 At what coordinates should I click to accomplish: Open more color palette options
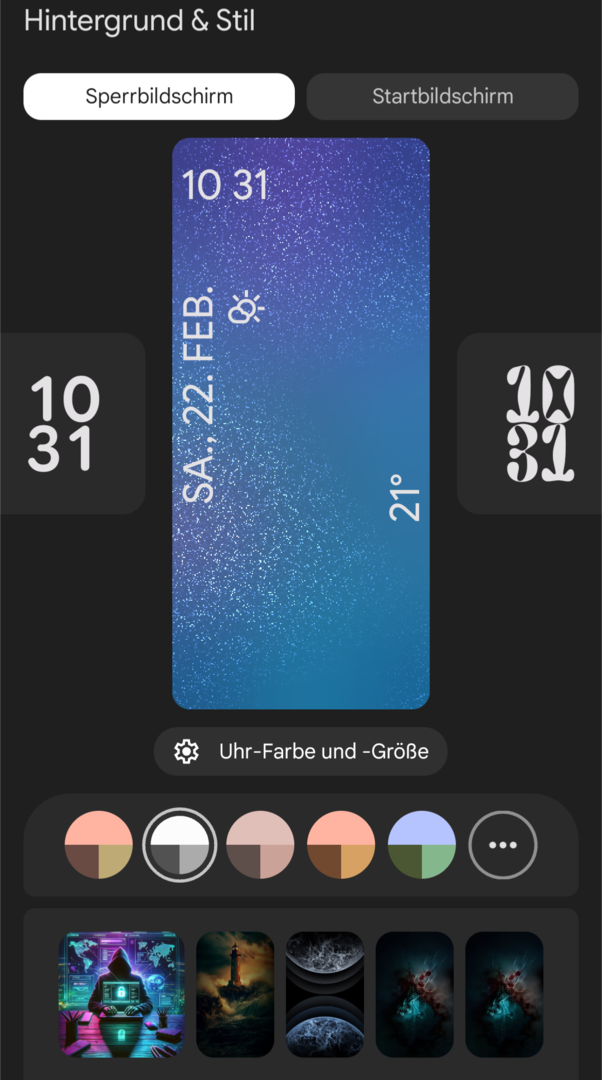click(x=503, y=845)
